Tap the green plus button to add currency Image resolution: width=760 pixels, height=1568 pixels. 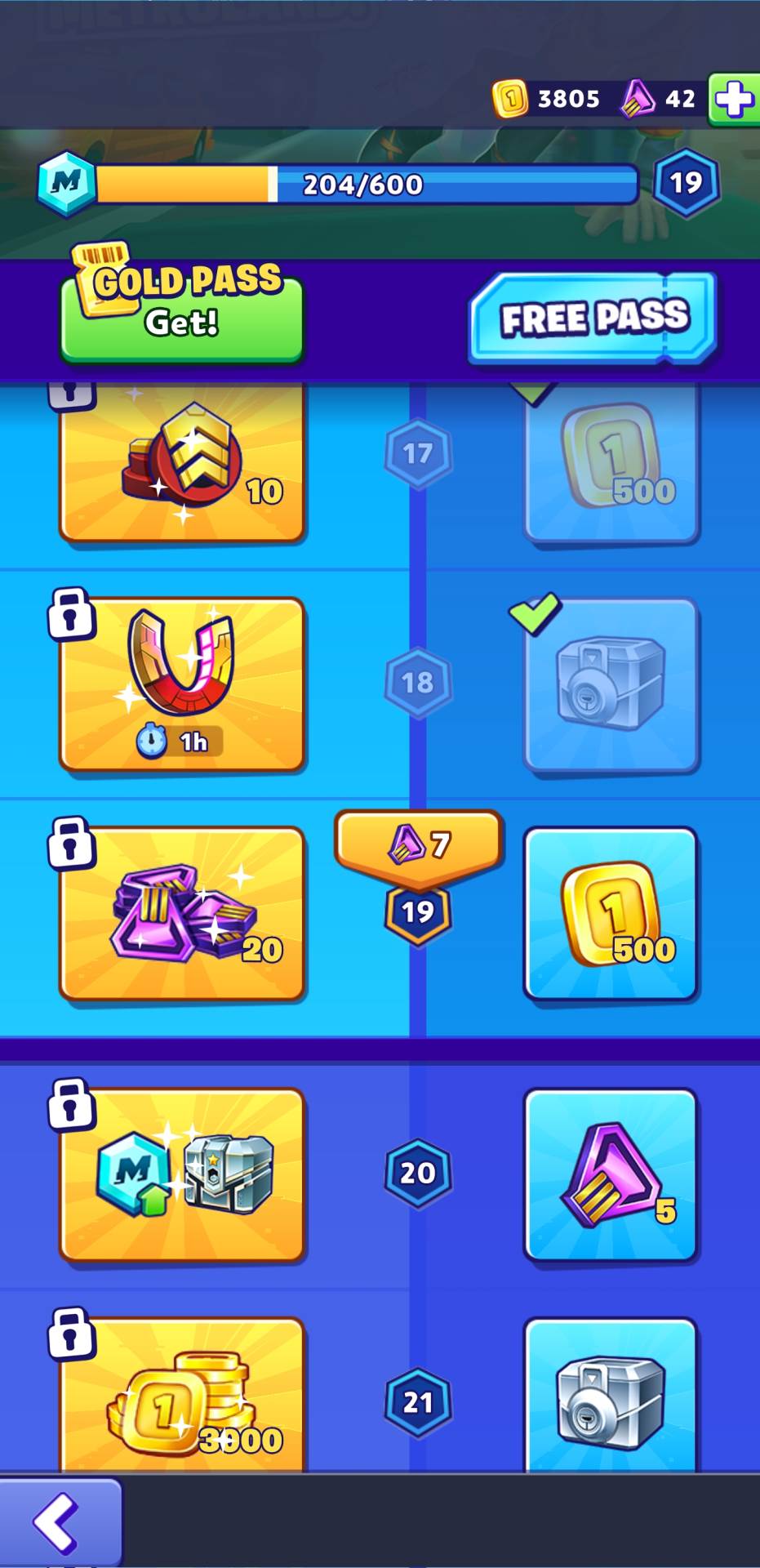click(734, 100)
